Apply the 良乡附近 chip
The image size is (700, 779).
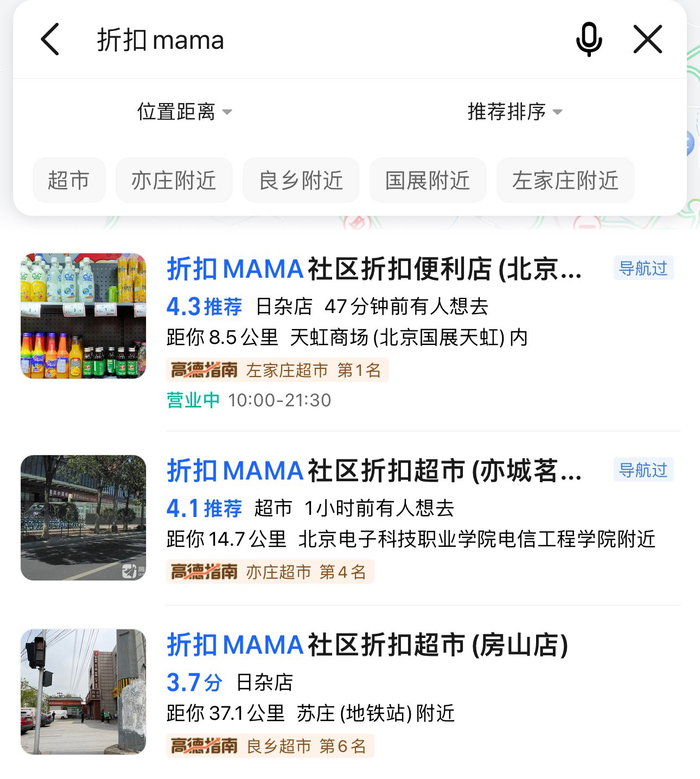301,181
